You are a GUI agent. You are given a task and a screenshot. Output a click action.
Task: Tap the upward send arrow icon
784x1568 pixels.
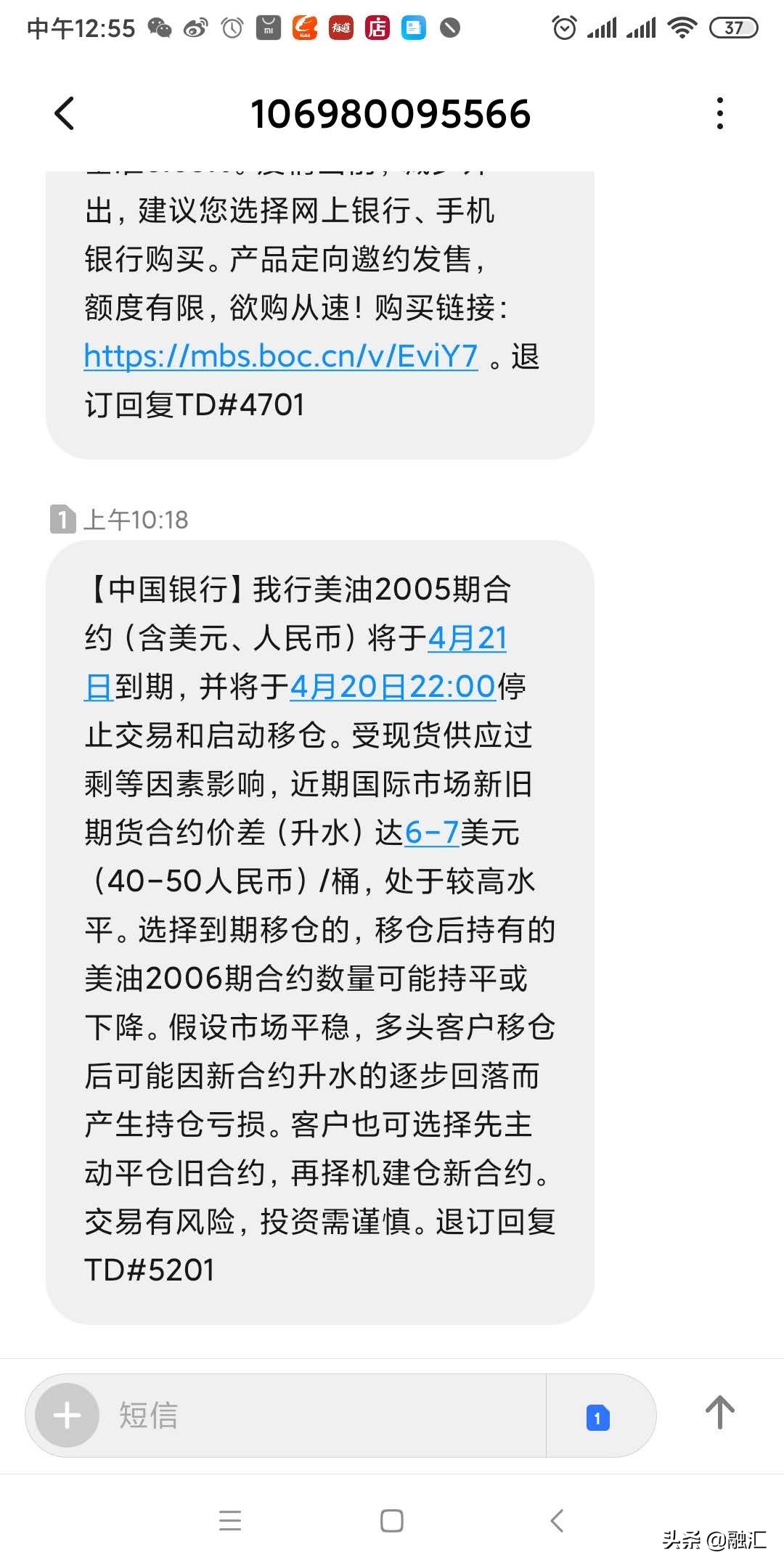(718, 1414)
